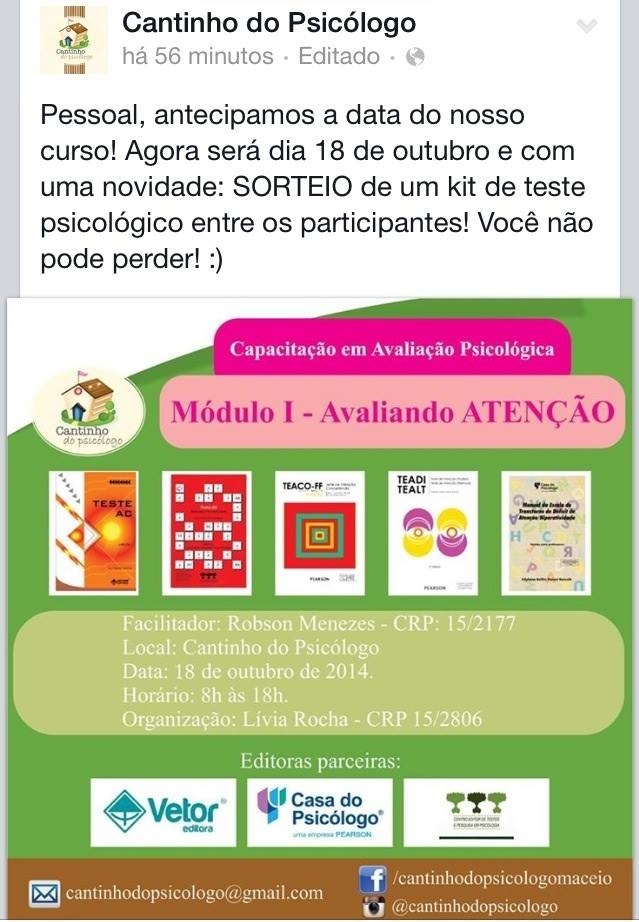
Task: Open the post options chevron
Action: pyautogui.click(x=587, y=26)
